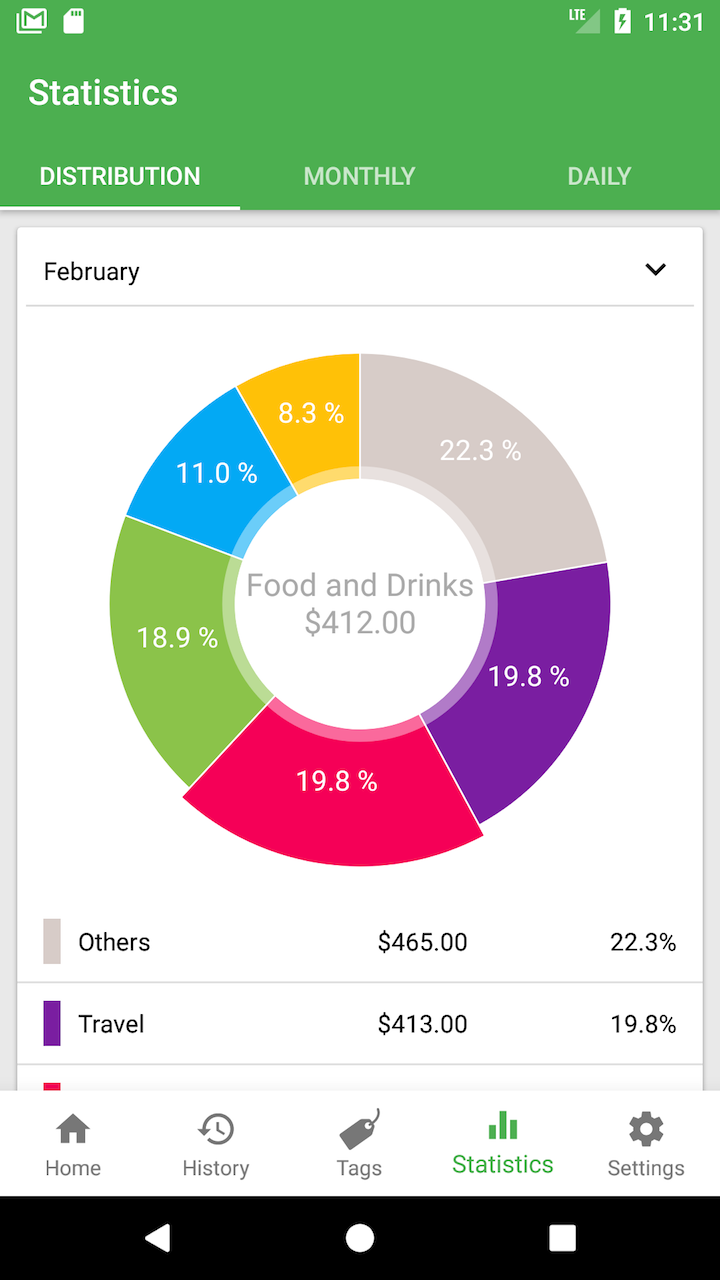Tap the purple Travel color swatch

pyautogui.click(x=51, y=1023)
